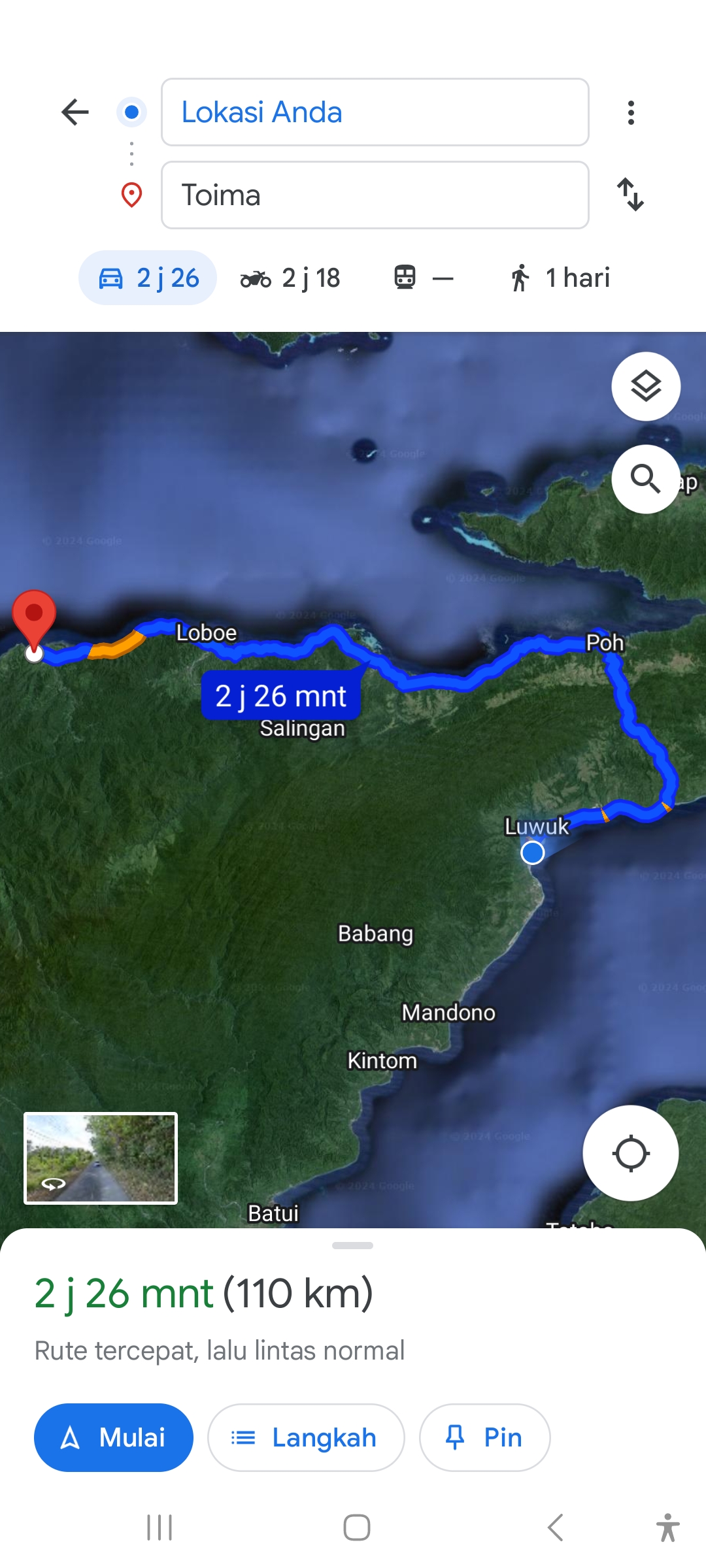
Task: Expand the route details sheet handle
Action: pos(352,1245)
